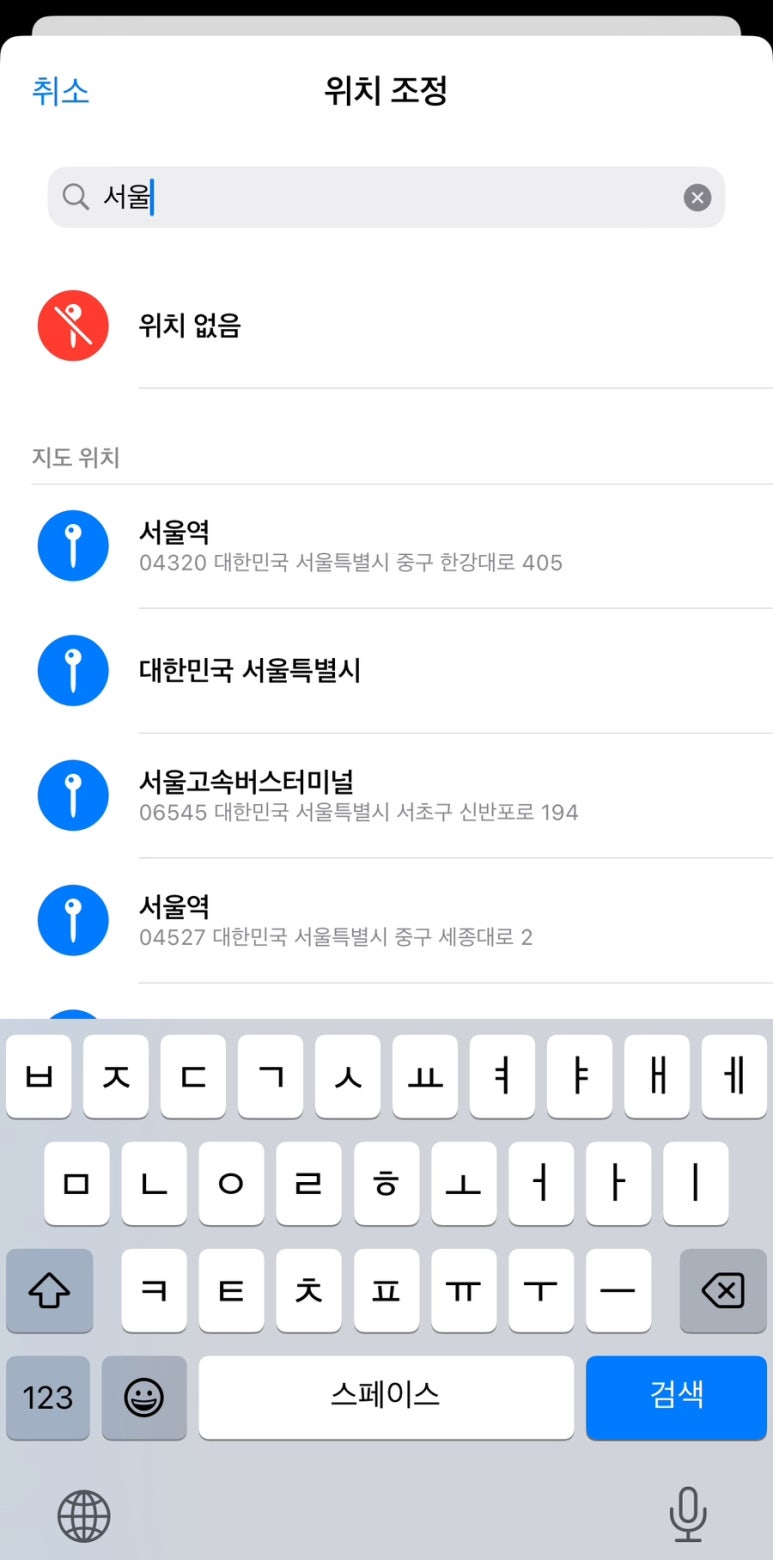Select 위치 없음 option
This screenshot has height=1560, width=773.
(190, 326)
